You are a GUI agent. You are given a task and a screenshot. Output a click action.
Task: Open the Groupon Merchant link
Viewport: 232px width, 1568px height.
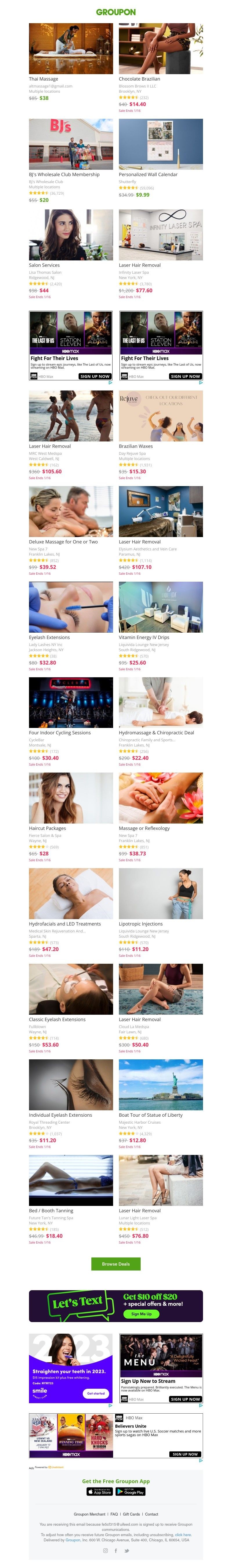tap(90, 1514)
